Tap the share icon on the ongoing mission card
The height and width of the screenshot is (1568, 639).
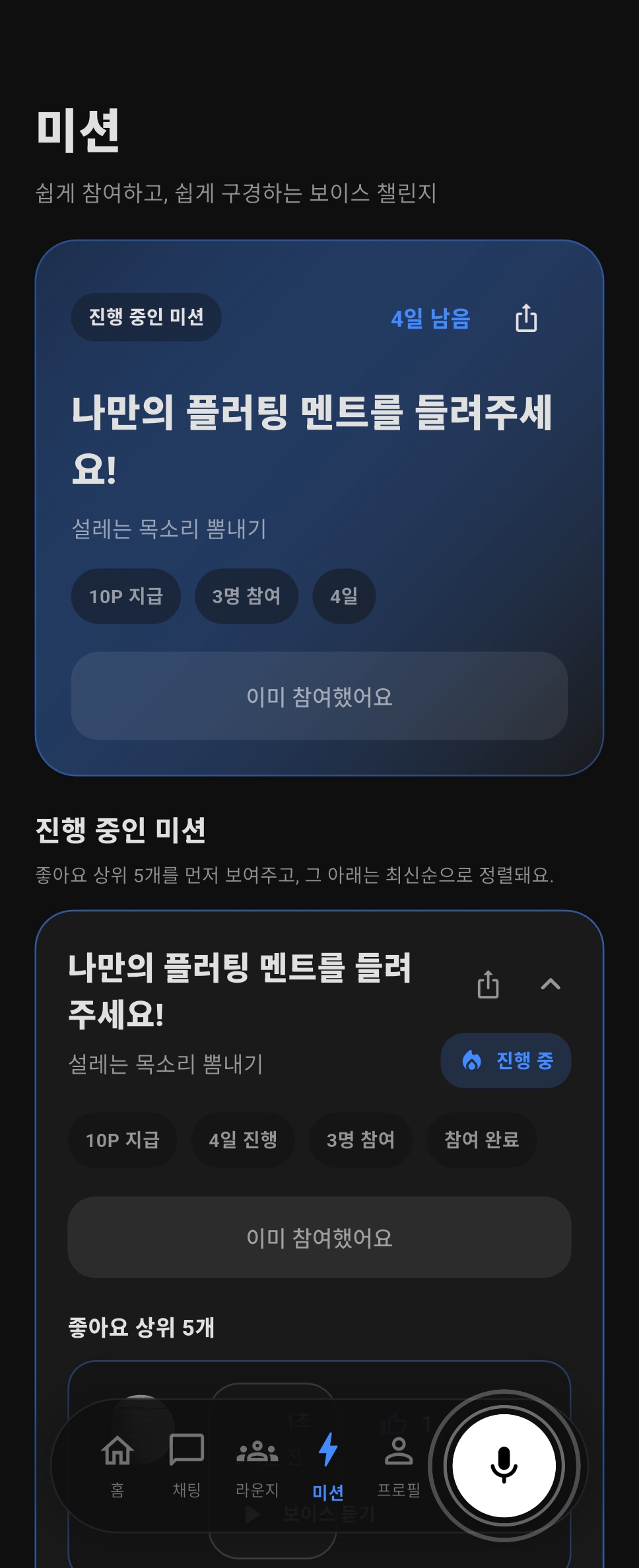(x=488, y=984)
